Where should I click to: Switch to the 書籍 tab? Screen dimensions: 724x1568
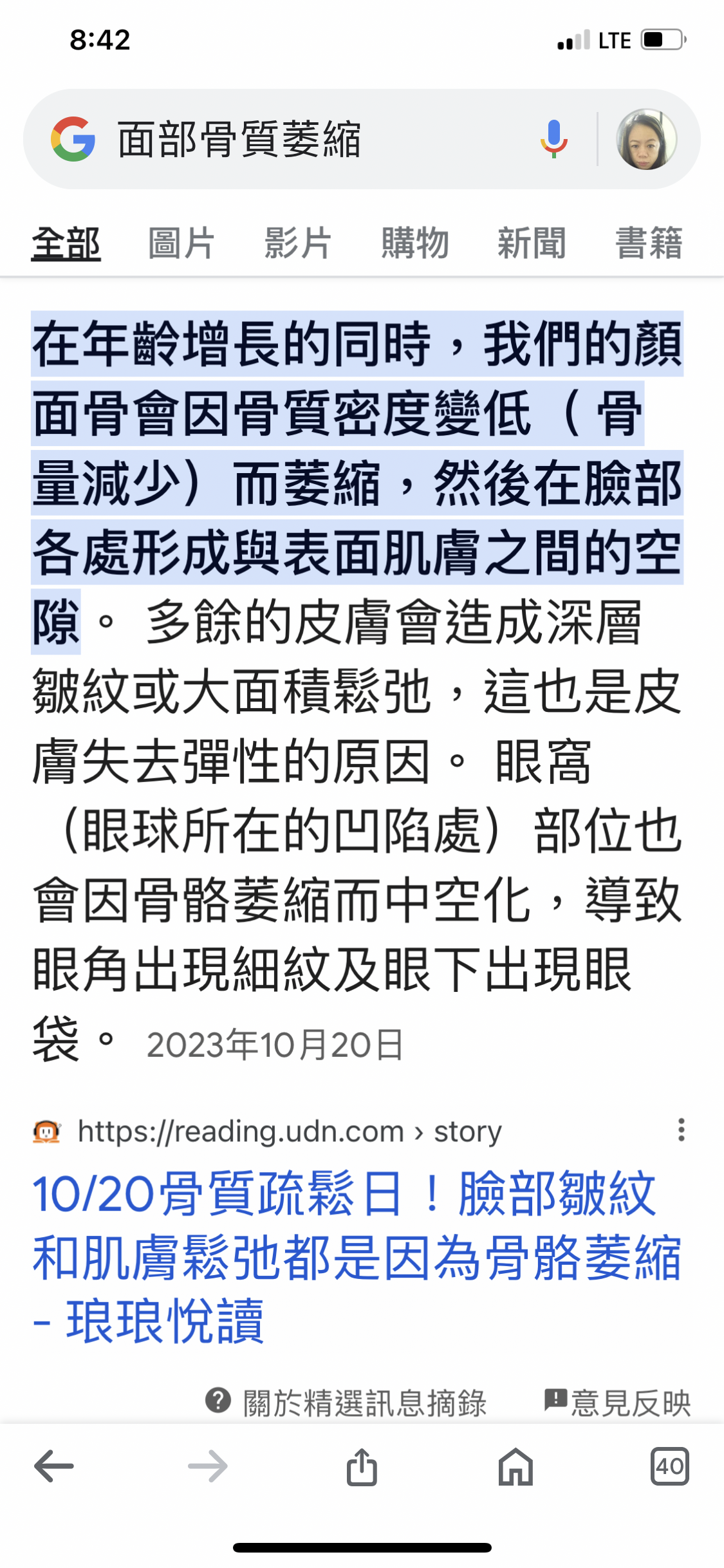(649, 243)
